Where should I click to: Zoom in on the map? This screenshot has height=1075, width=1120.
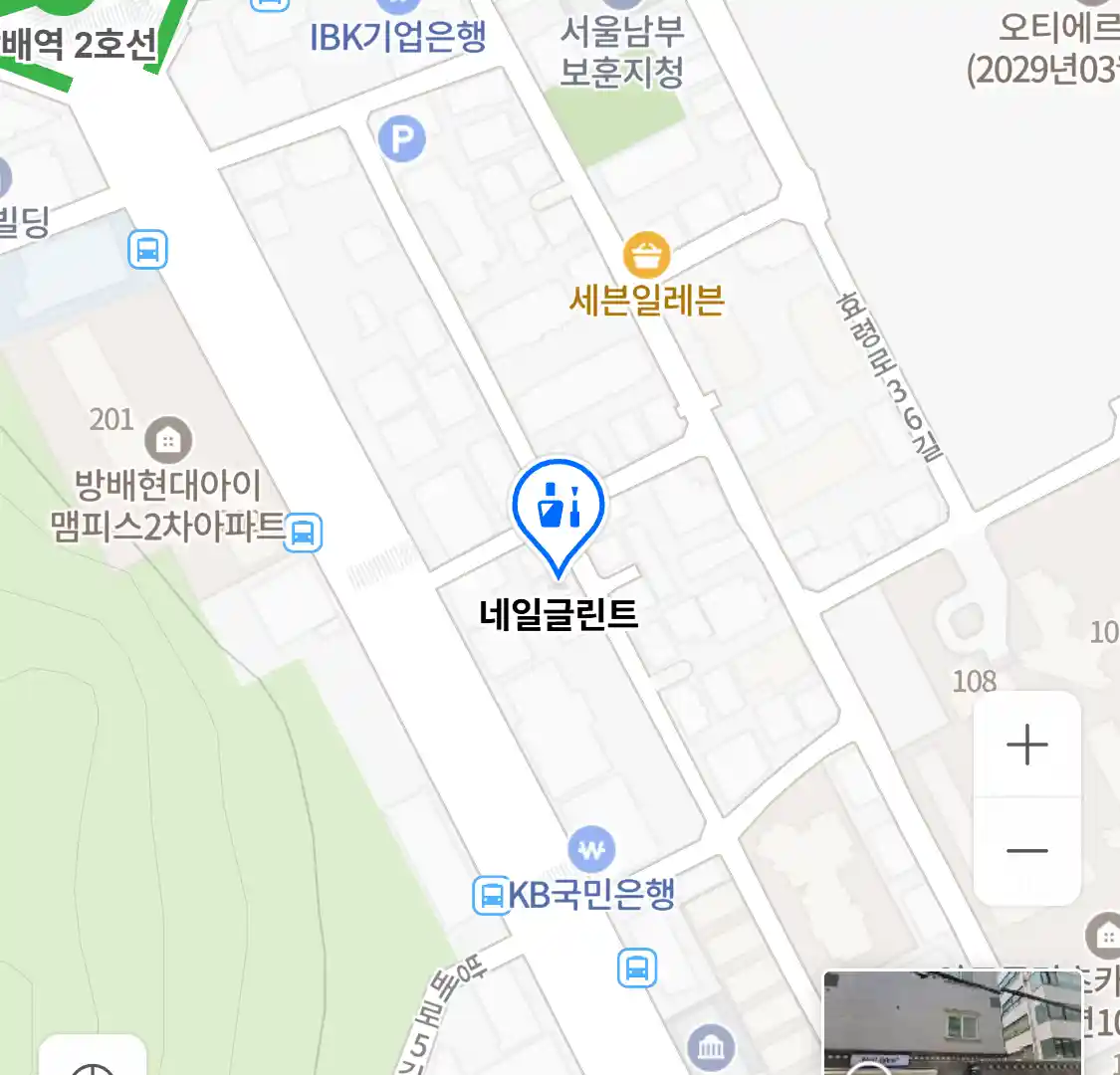1026,745
